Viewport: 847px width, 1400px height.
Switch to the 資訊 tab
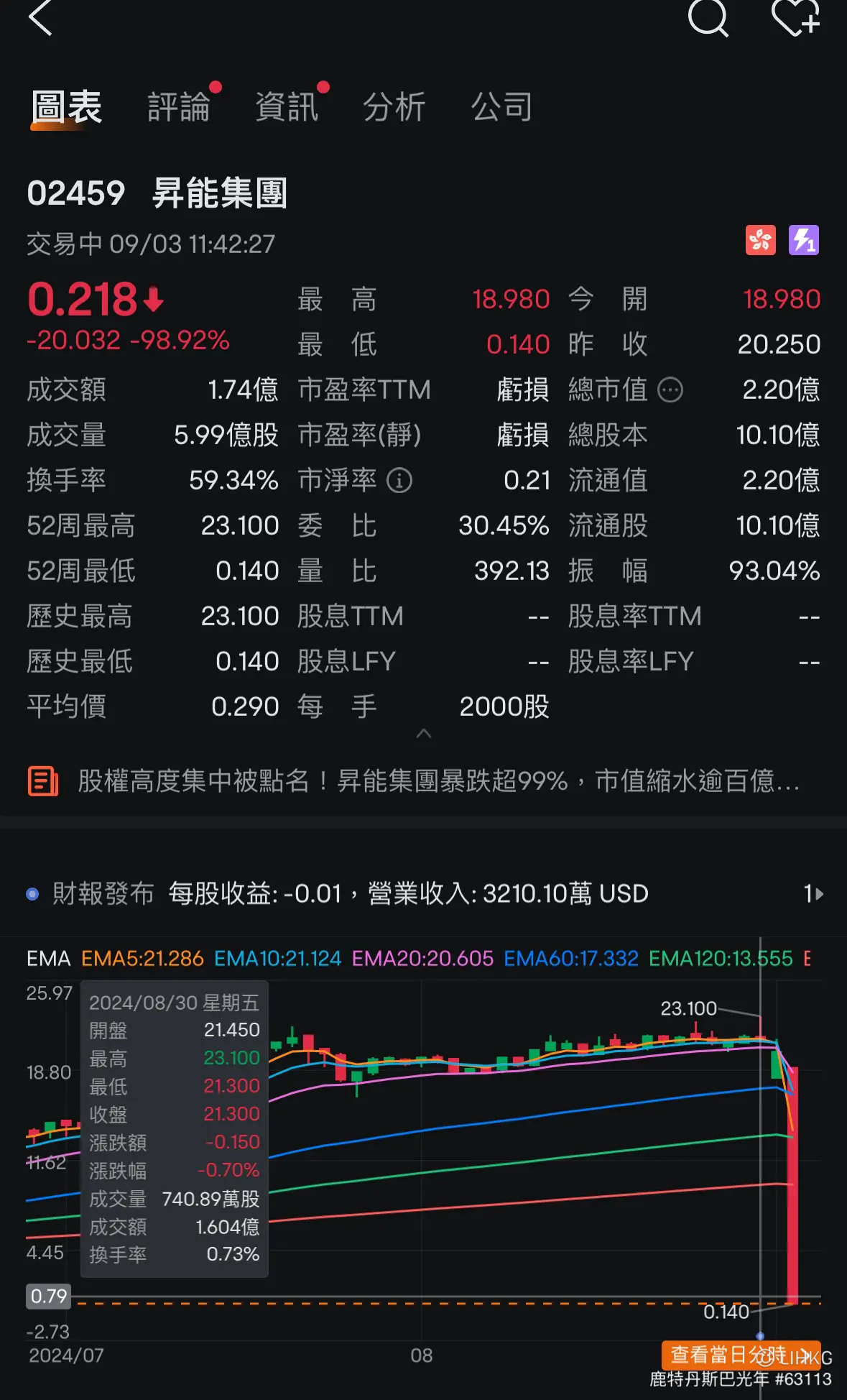tap(287, 107)
